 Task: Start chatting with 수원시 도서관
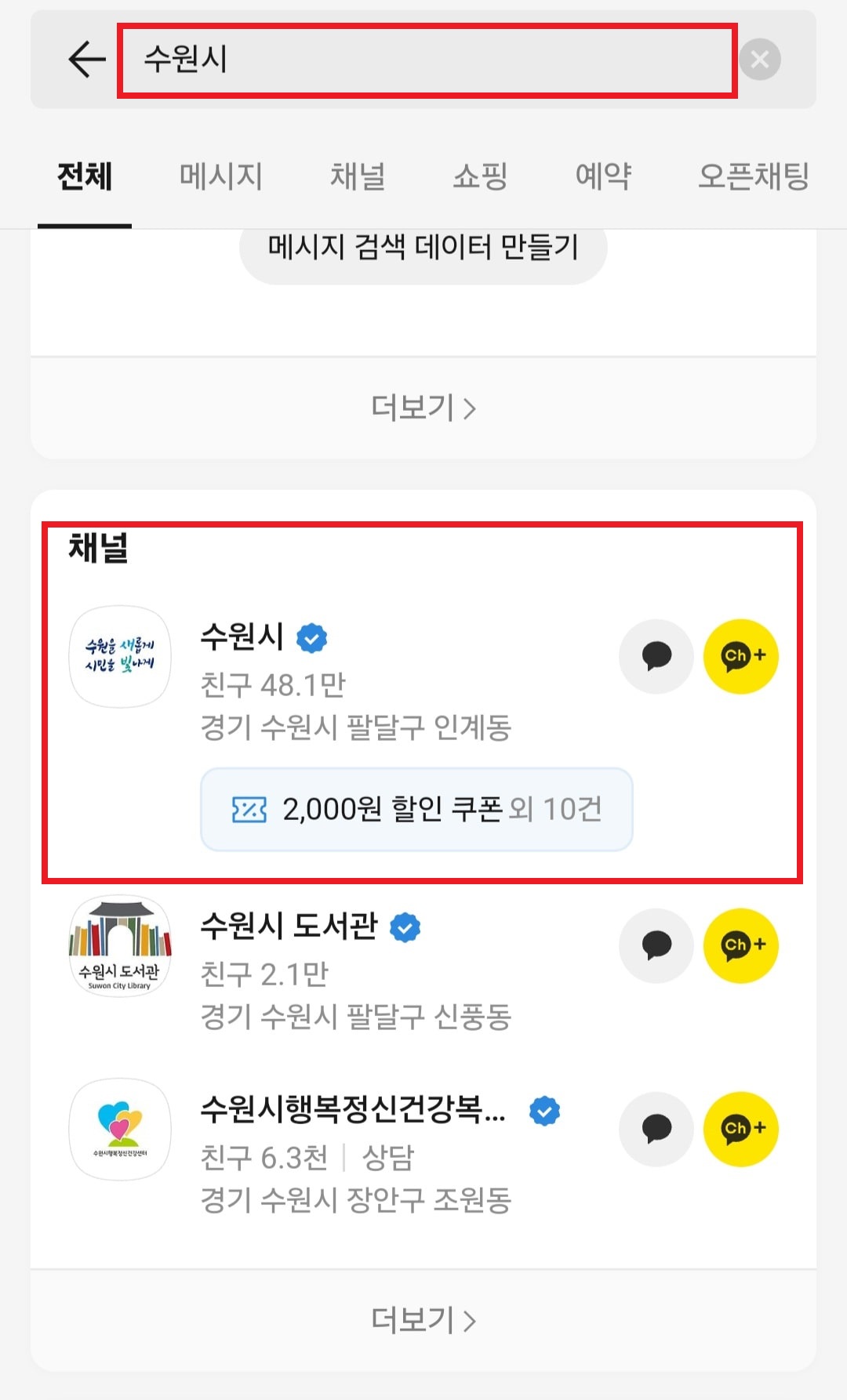(656, 946)
